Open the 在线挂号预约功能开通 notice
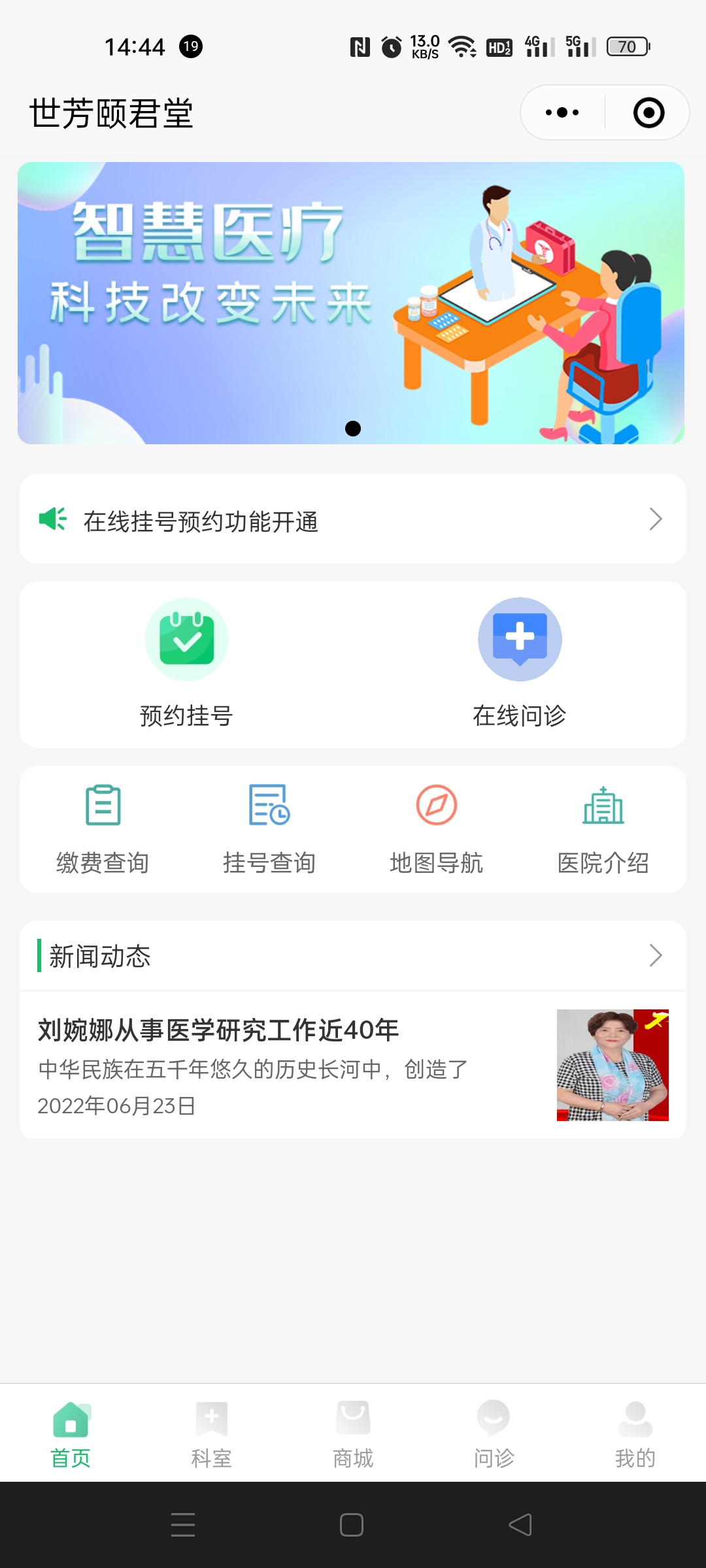 pos(353,519)
